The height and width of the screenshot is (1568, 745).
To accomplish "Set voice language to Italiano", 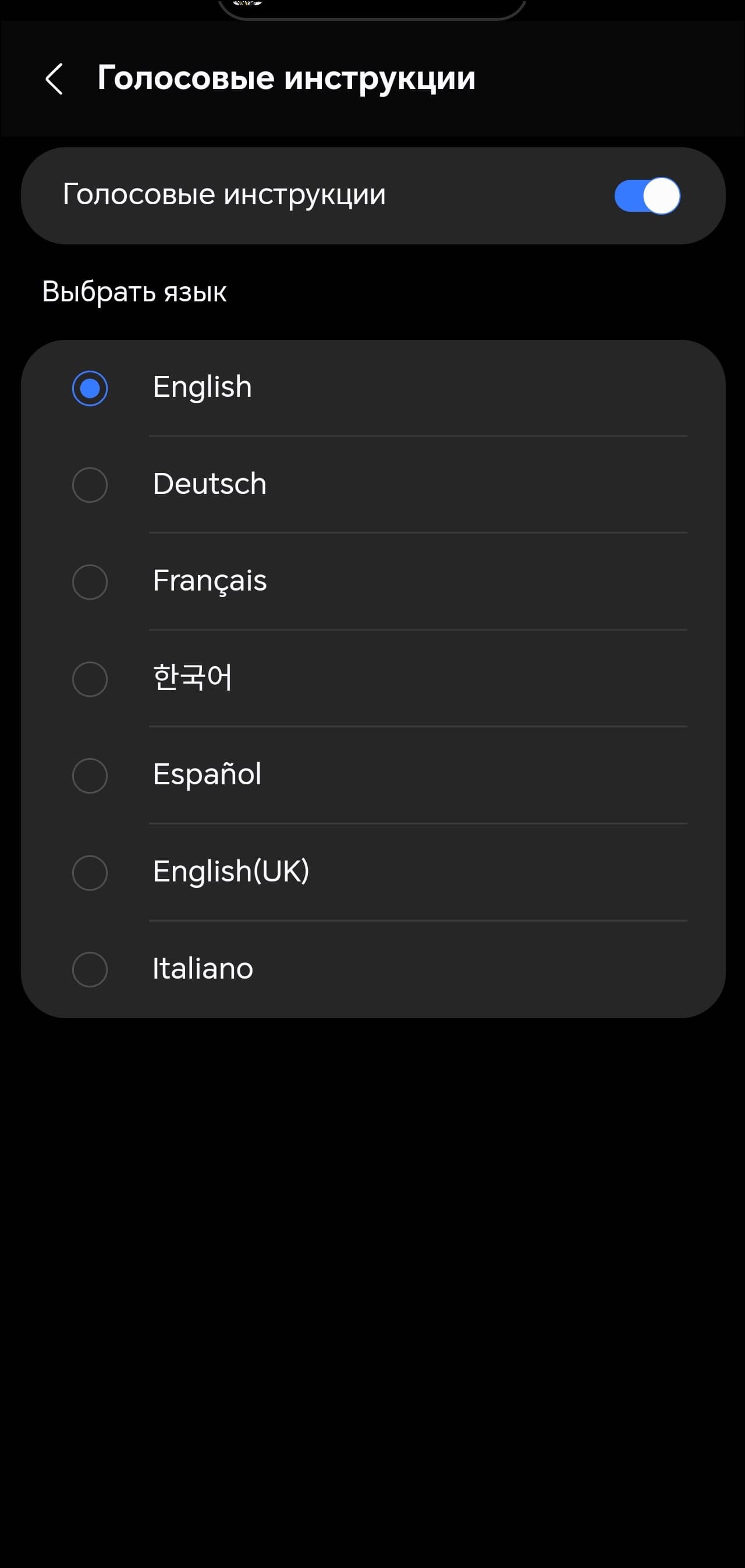I will coord(90,969).
